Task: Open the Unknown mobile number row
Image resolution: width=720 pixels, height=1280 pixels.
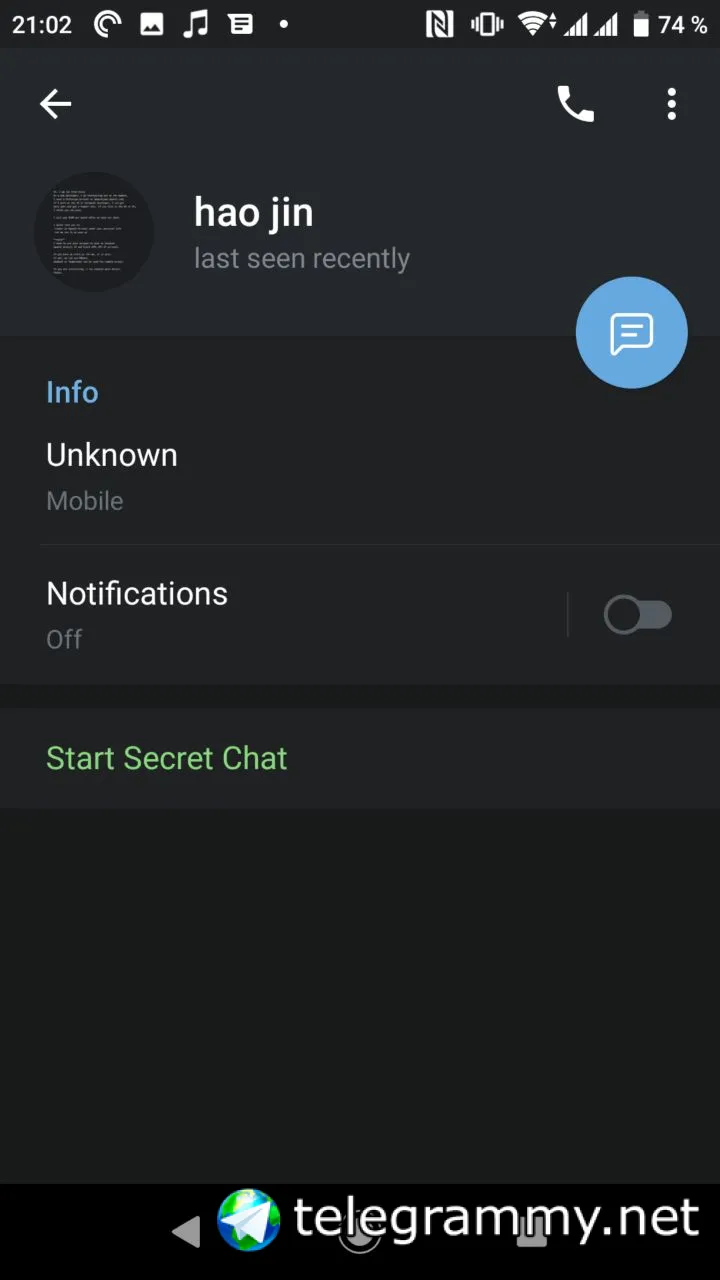Action: tap(300, 475)
